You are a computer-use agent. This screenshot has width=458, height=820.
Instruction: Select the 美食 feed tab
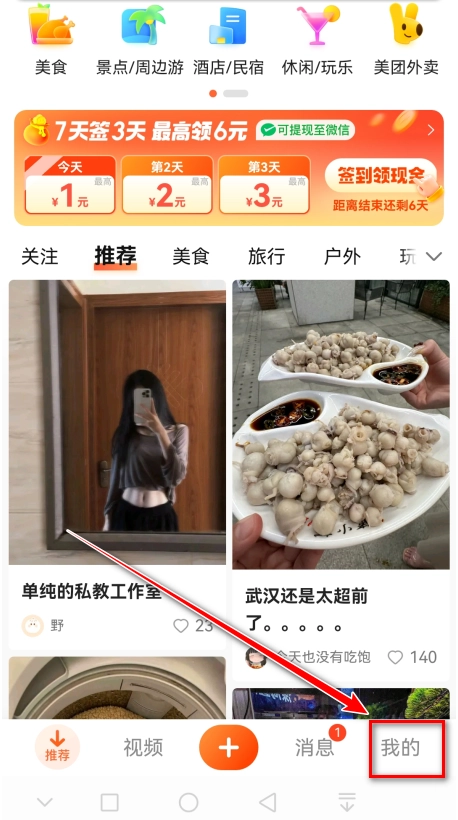click(191, 256)
